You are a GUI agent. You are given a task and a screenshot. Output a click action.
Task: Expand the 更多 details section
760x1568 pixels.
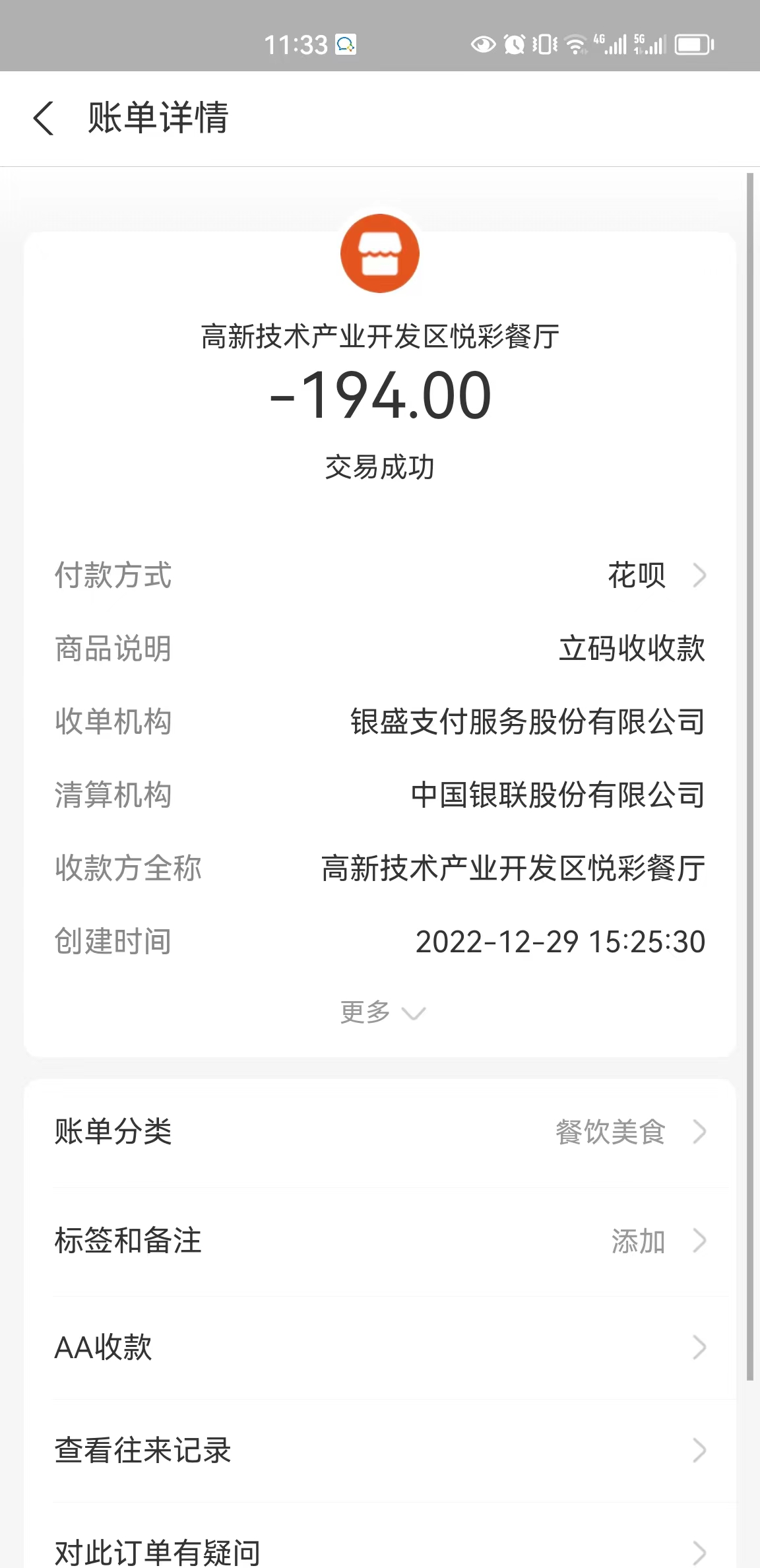pos(383,1012)
